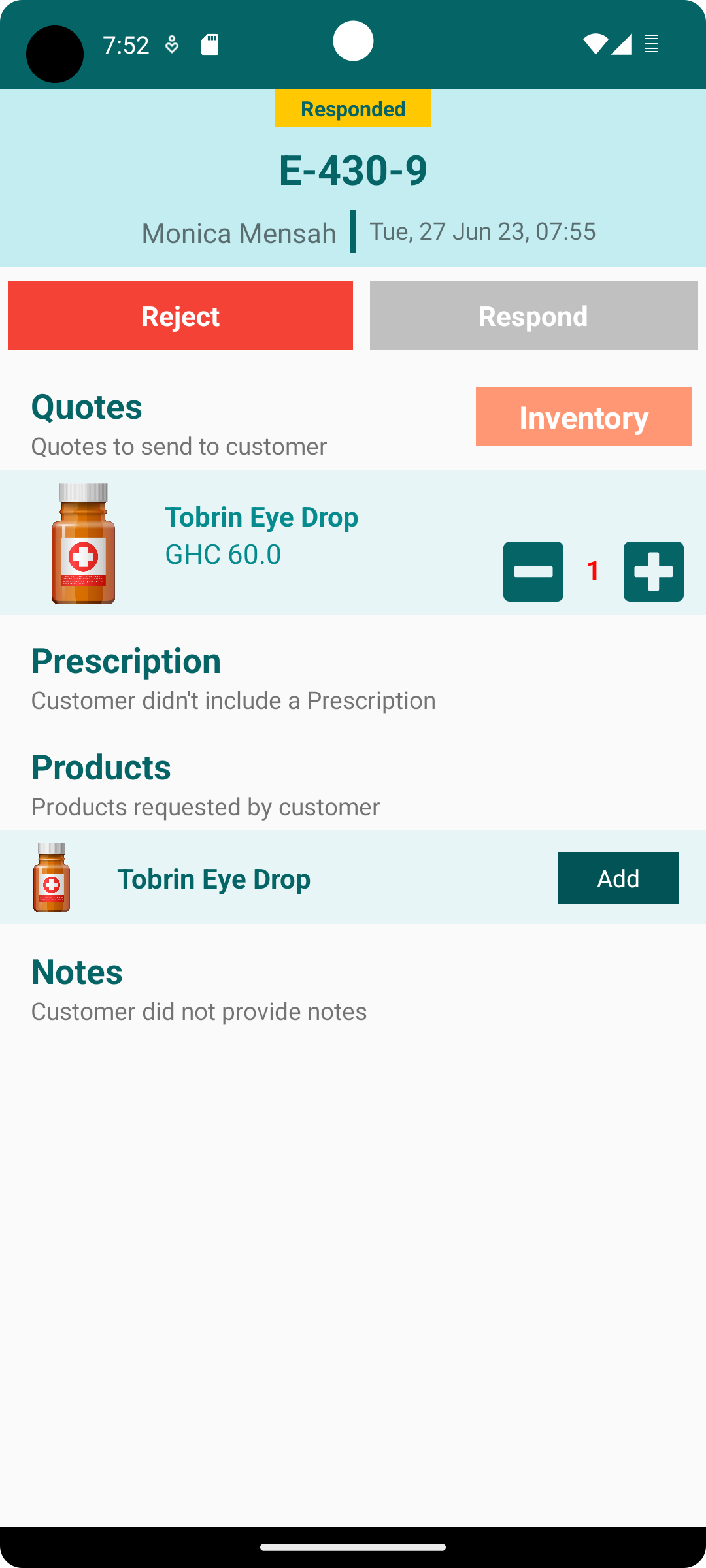Add requested Tobrin Eye Drop to quotes
Image resolution: width=706 pixels, height=1568 pixels.
coord(618,878)
